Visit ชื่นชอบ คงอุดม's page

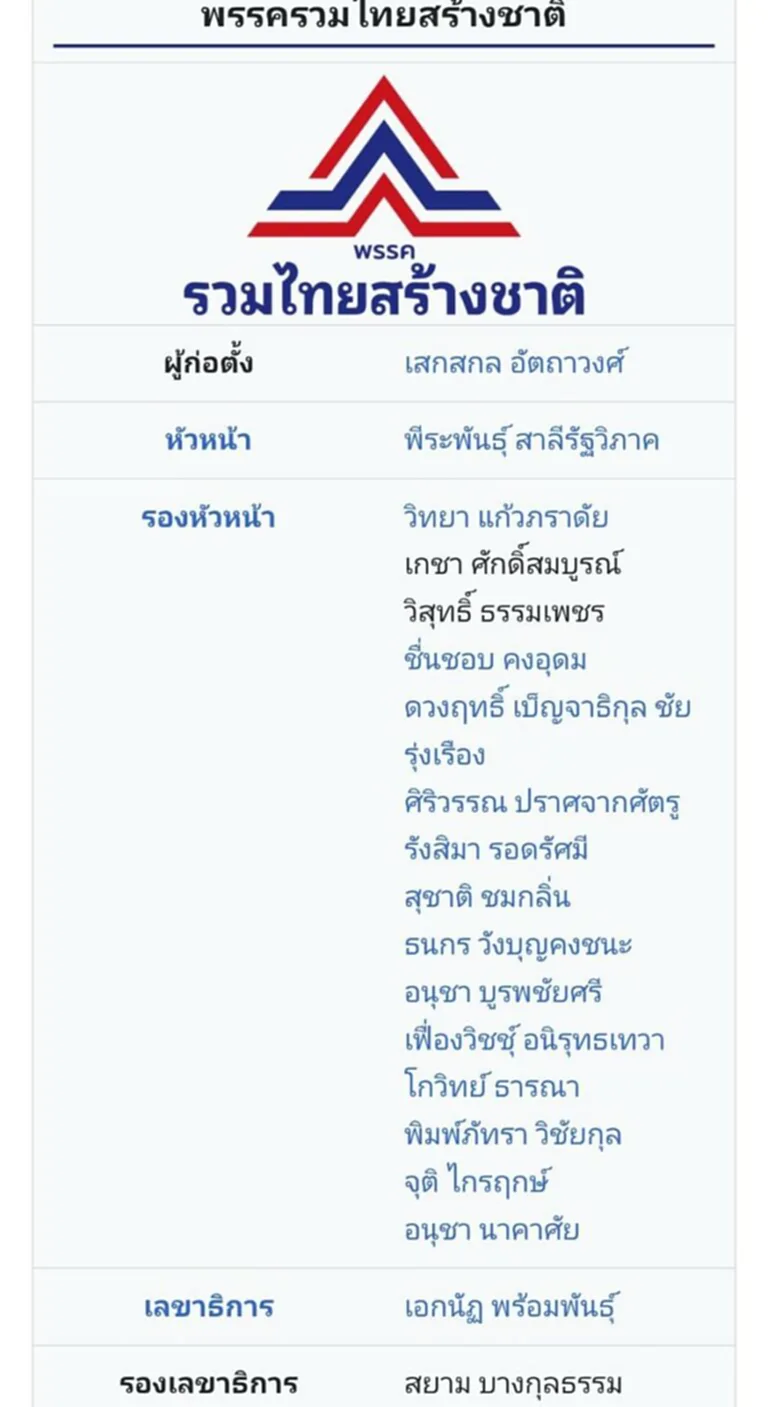click(x=494, y=660)
